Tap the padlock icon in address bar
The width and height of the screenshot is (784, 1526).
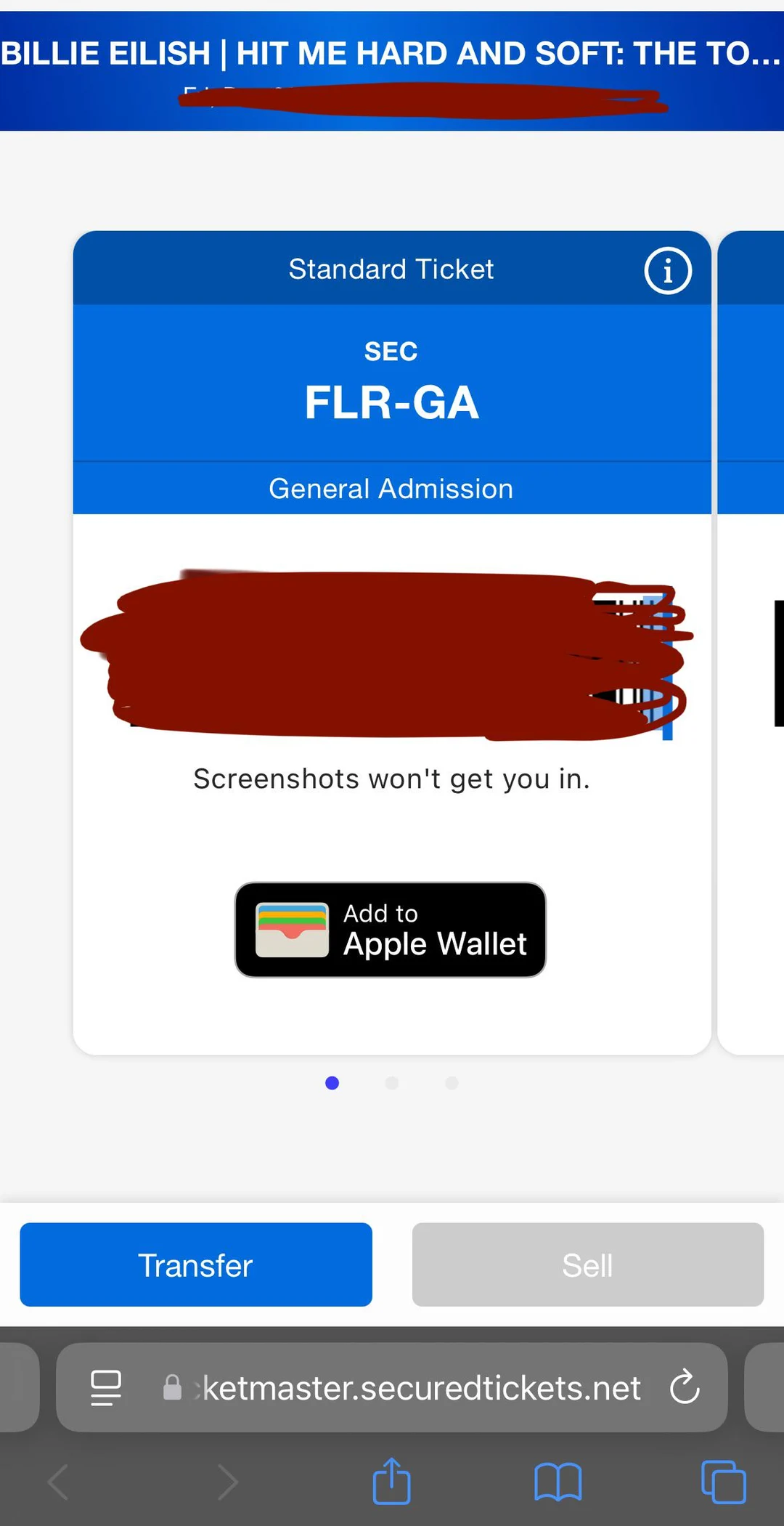point(172,1388)
